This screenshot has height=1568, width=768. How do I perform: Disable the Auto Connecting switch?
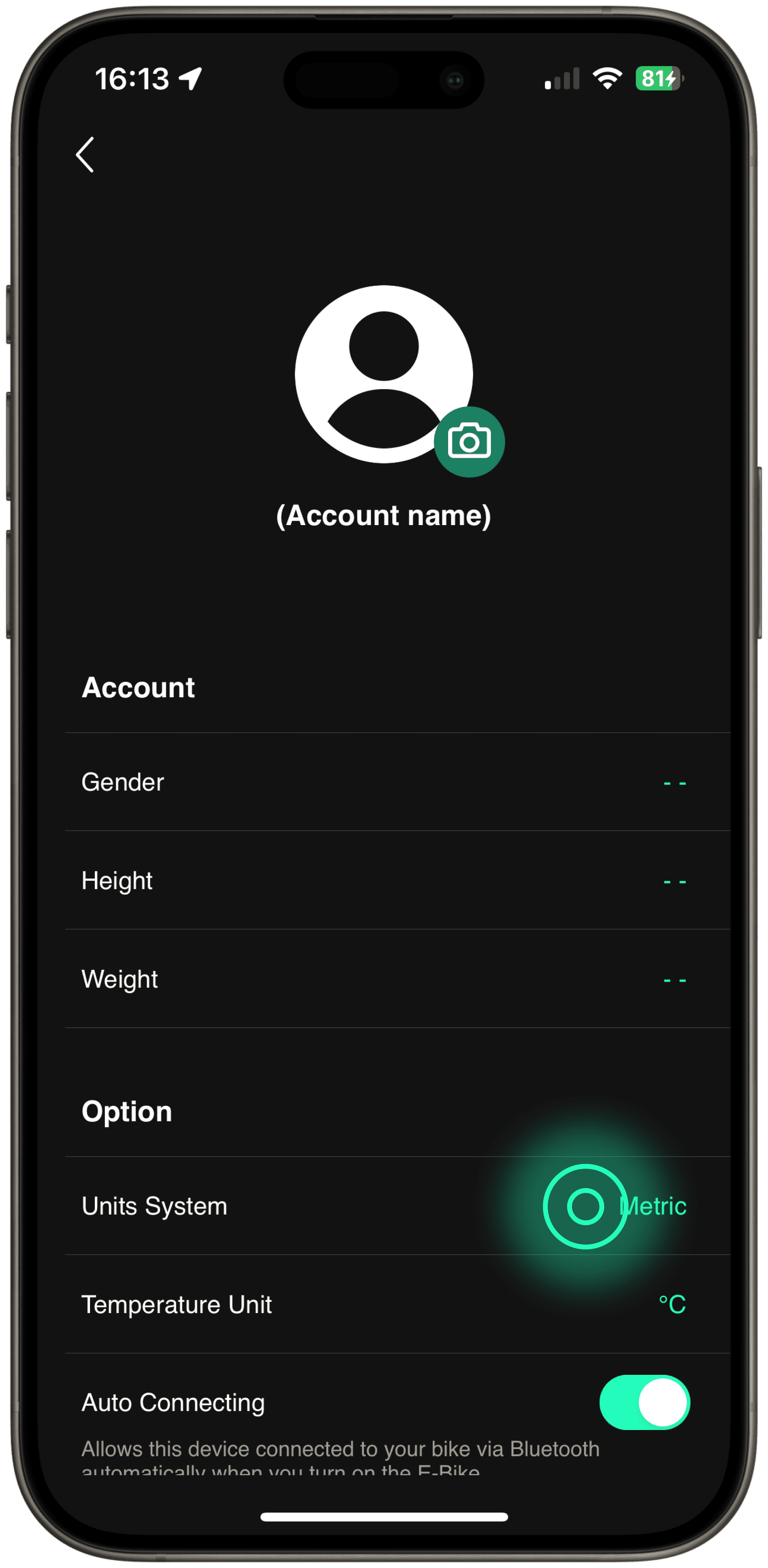(644, 1402)
